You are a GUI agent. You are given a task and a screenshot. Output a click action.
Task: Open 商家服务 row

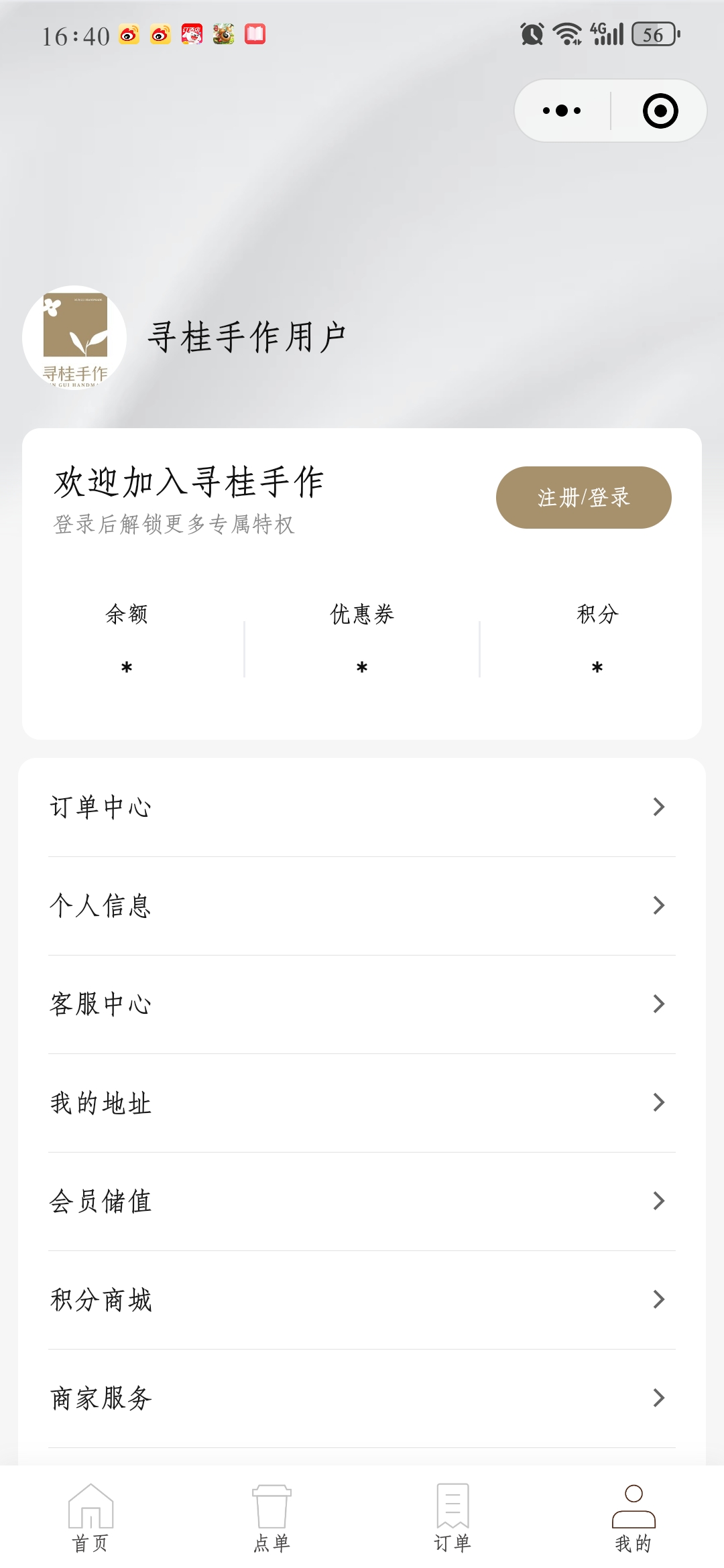click(x=362, y=1398)
